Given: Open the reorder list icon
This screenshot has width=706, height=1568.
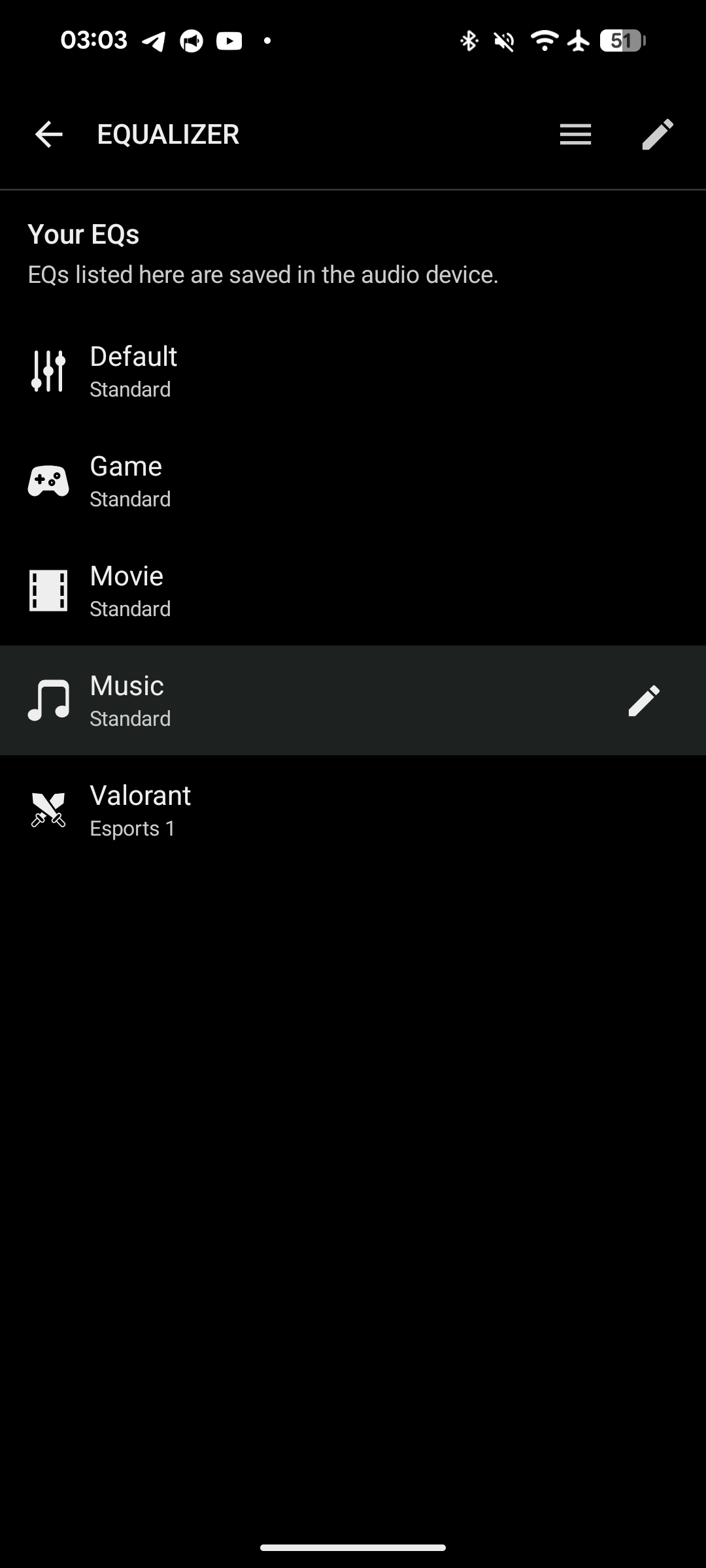Looking at the screenshot, I should [x=575, y=135].
